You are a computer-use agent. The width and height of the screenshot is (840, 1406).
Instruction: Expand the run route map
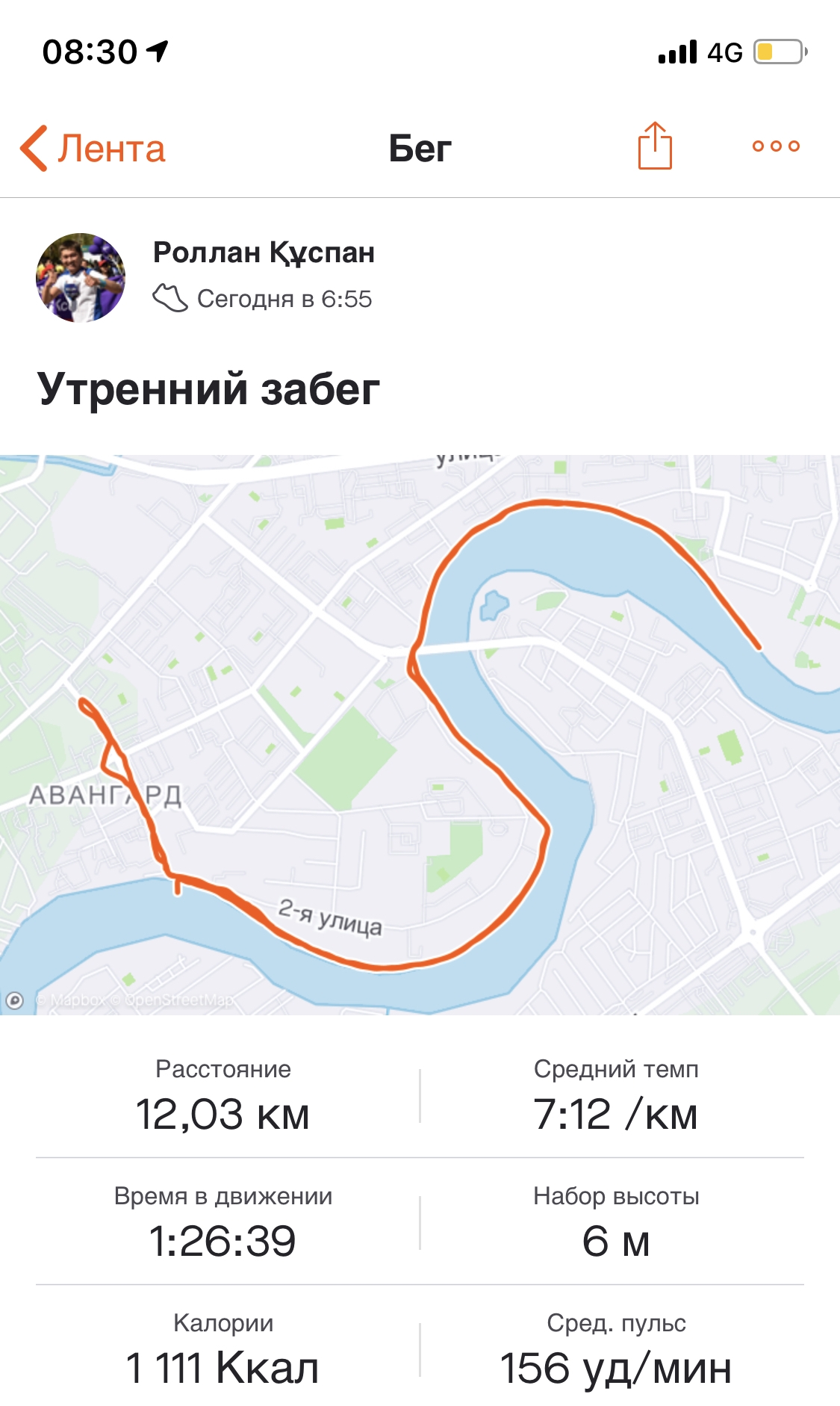[420, 734]
